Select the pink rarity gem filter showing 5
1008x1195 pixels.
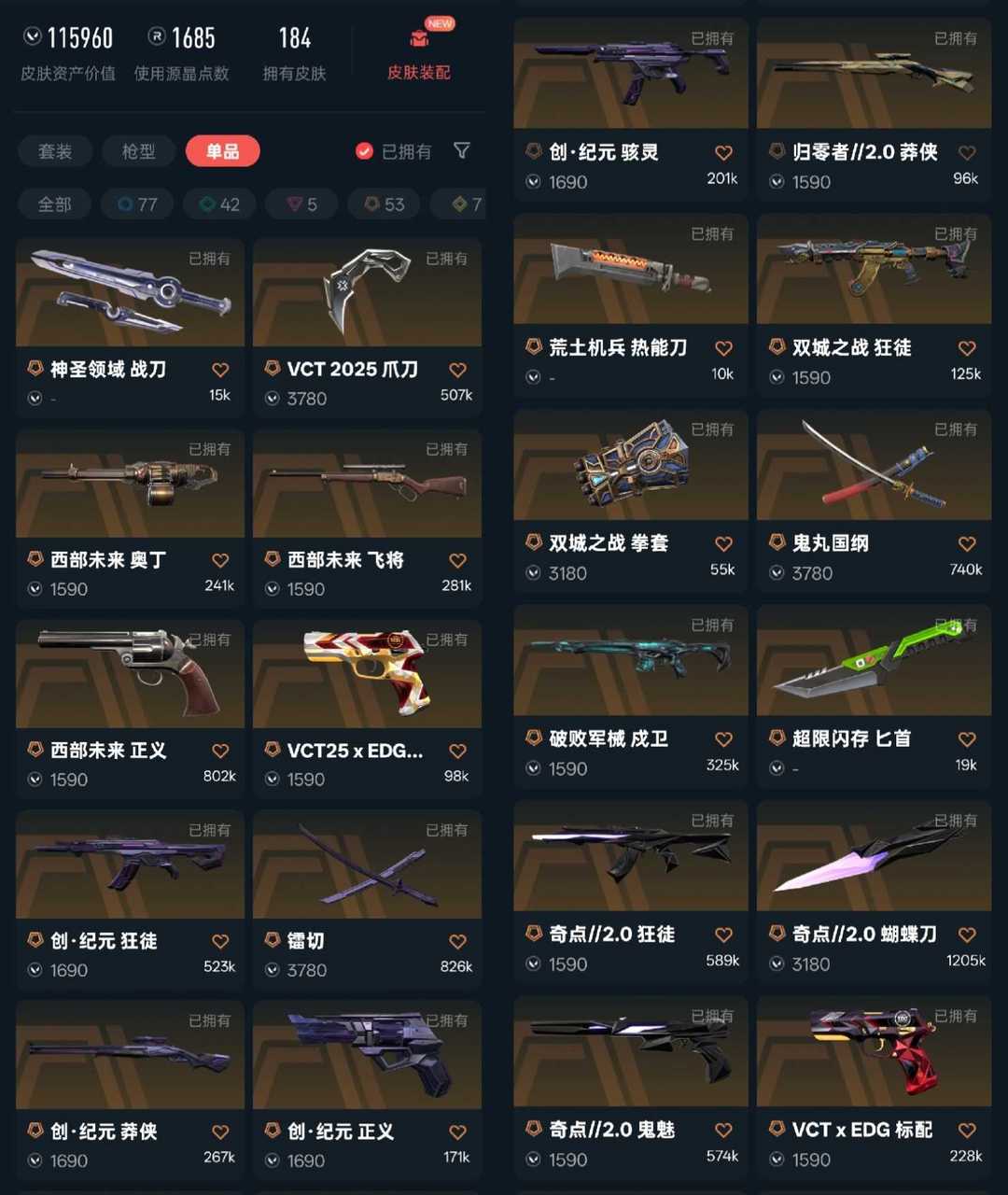[x=301, y=204]
